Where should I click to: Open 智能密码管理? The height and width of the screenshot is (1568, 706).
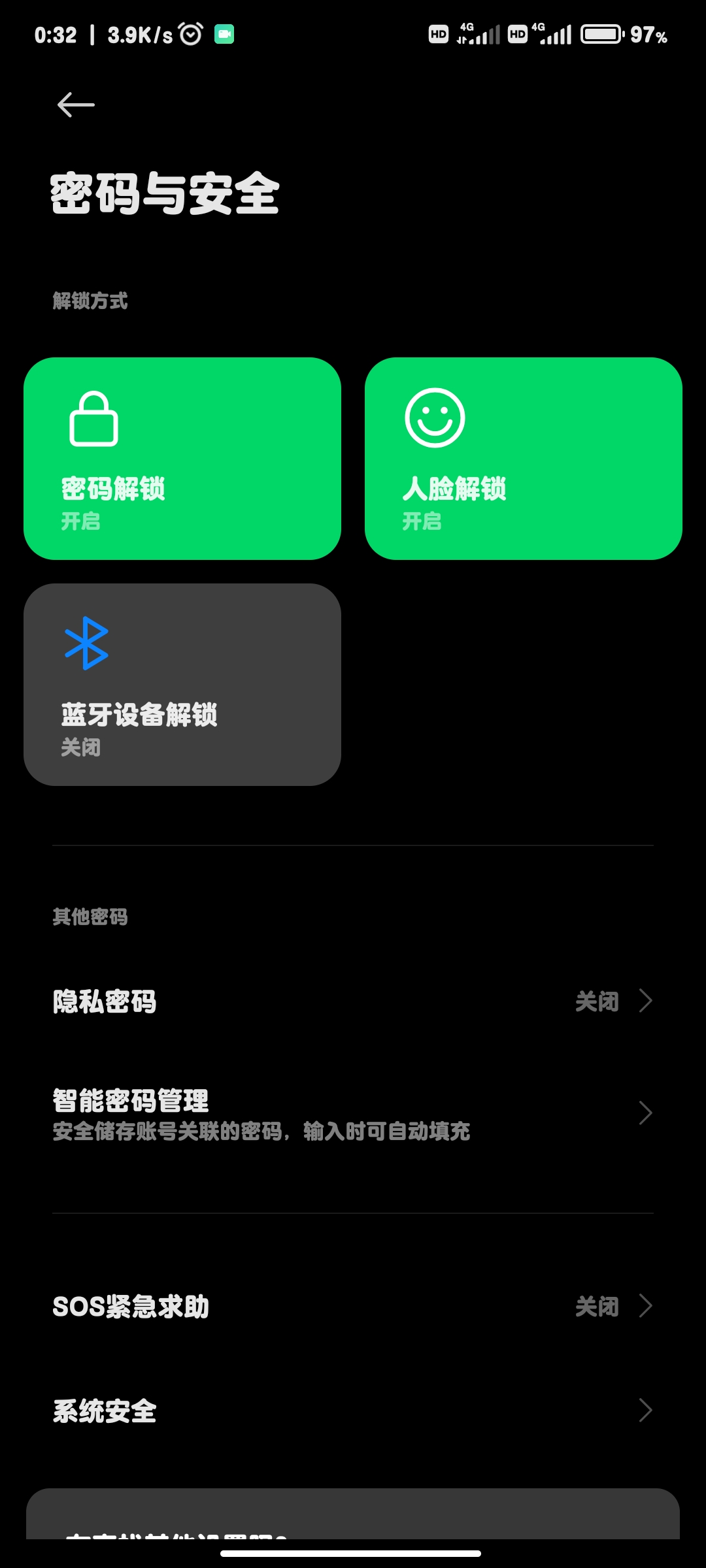coord(353,1114)
